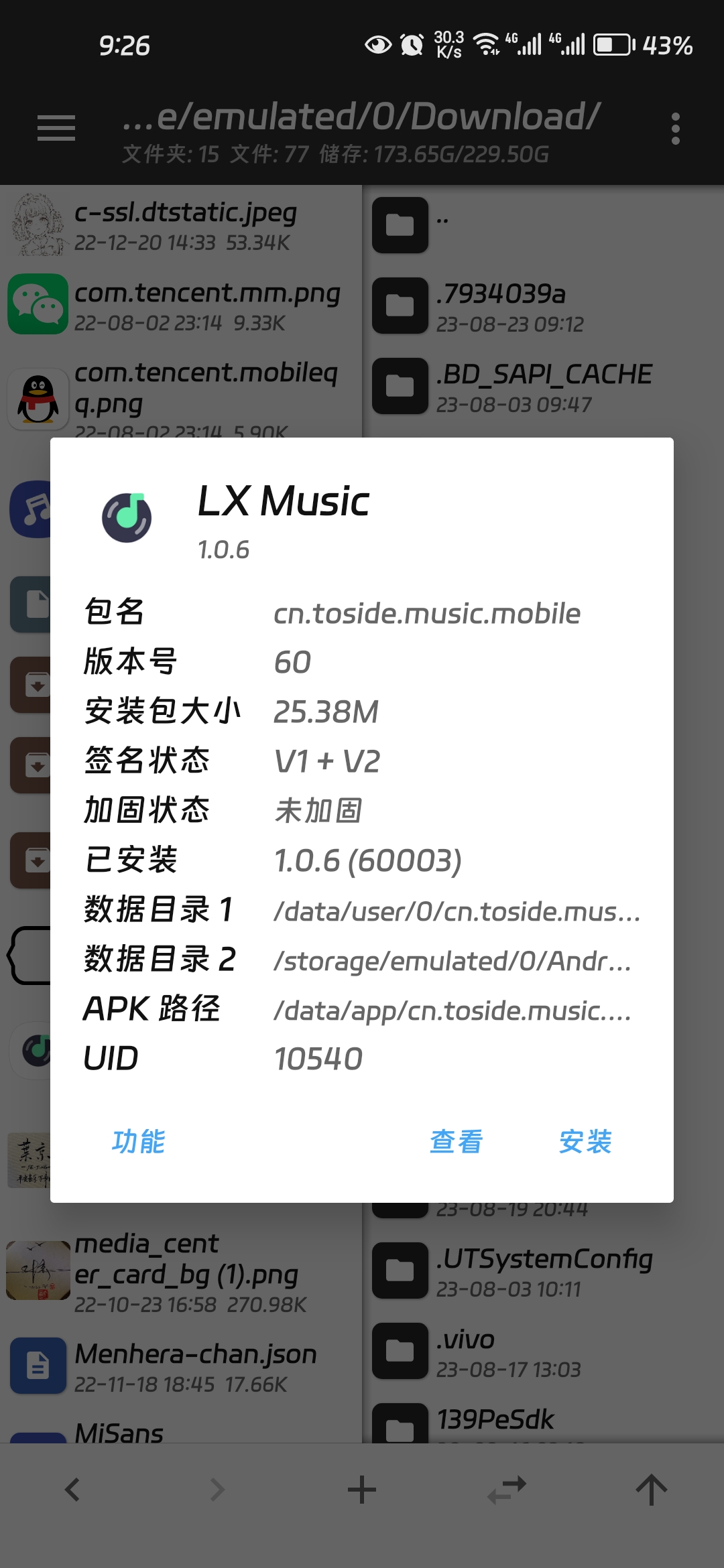The image size is (724, 1568).
Task: Tap the current path title in the header
Action: coord(360,117)
